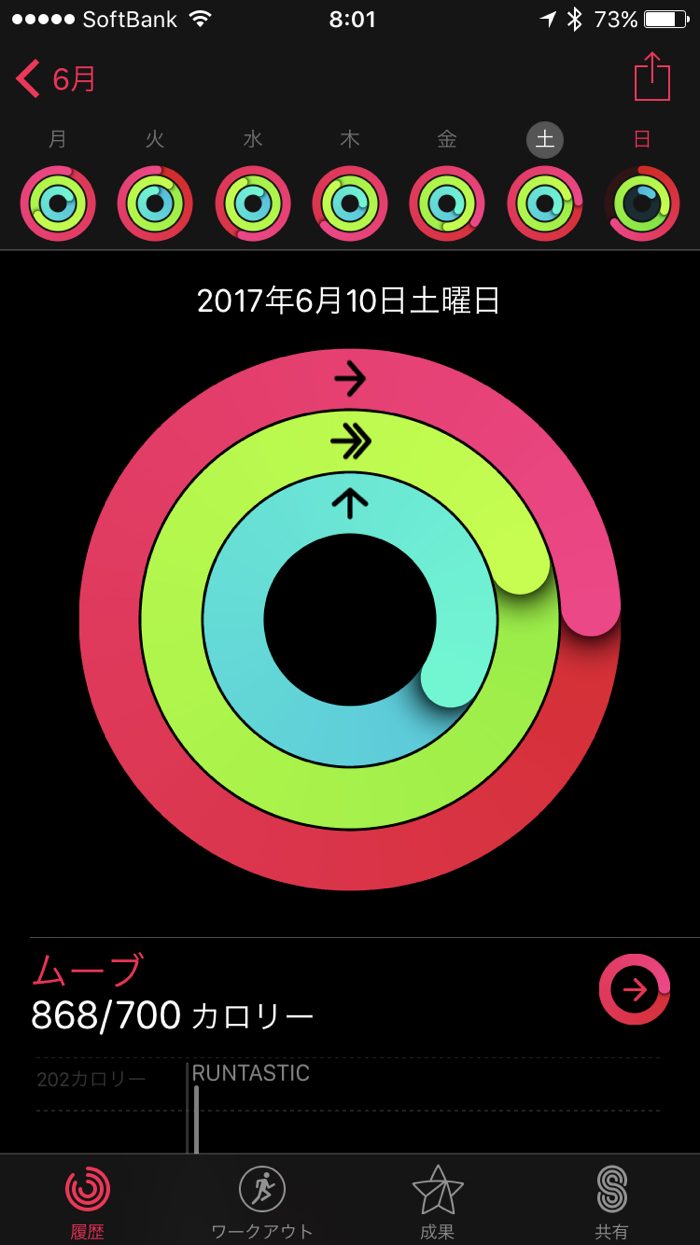The image size is (700, 1245).
Task: Select Tuesday (火) activity ring
Action: pyautogui.click(x=155, y=204)
